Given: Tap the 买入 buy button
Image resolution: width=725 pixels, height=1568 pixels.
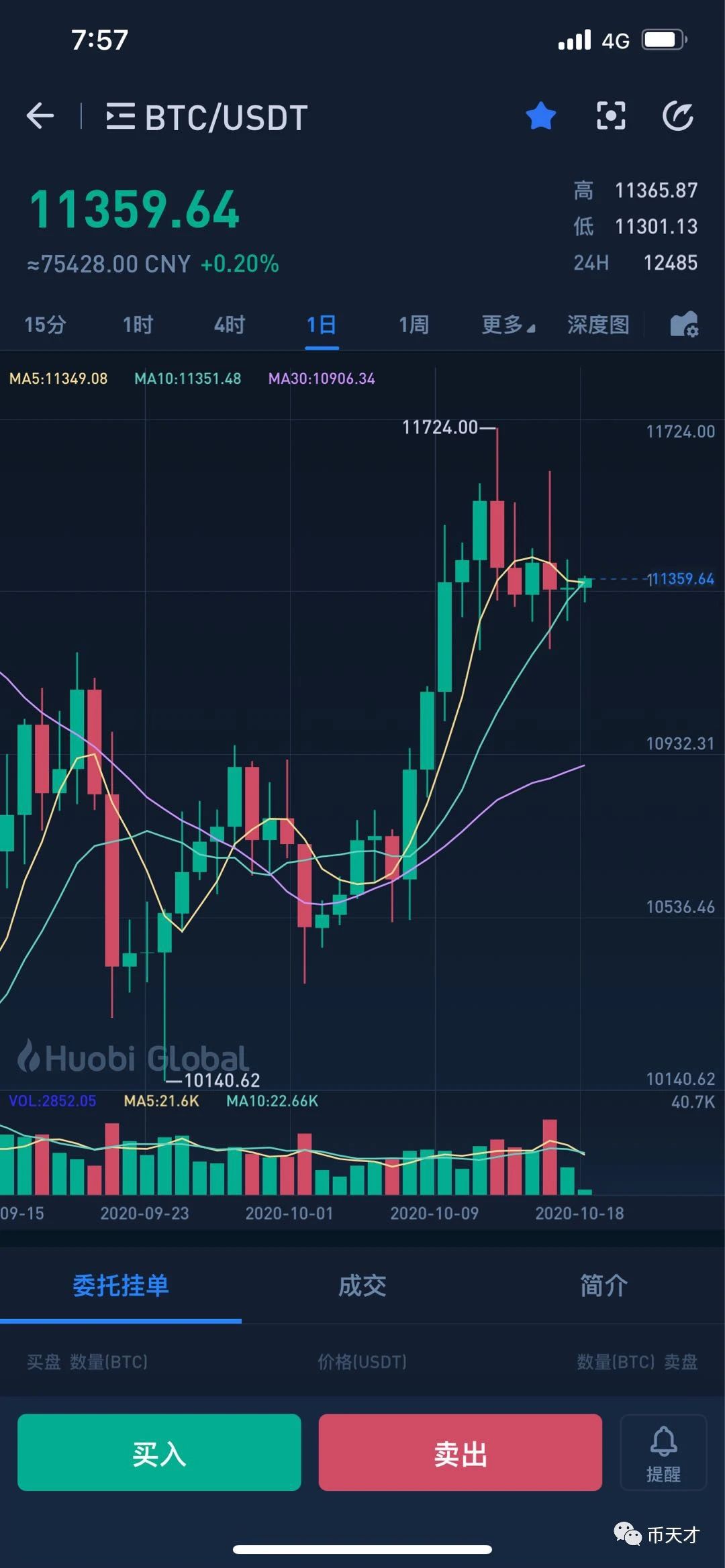Looking at the screenshot, I should [159, 1452].
